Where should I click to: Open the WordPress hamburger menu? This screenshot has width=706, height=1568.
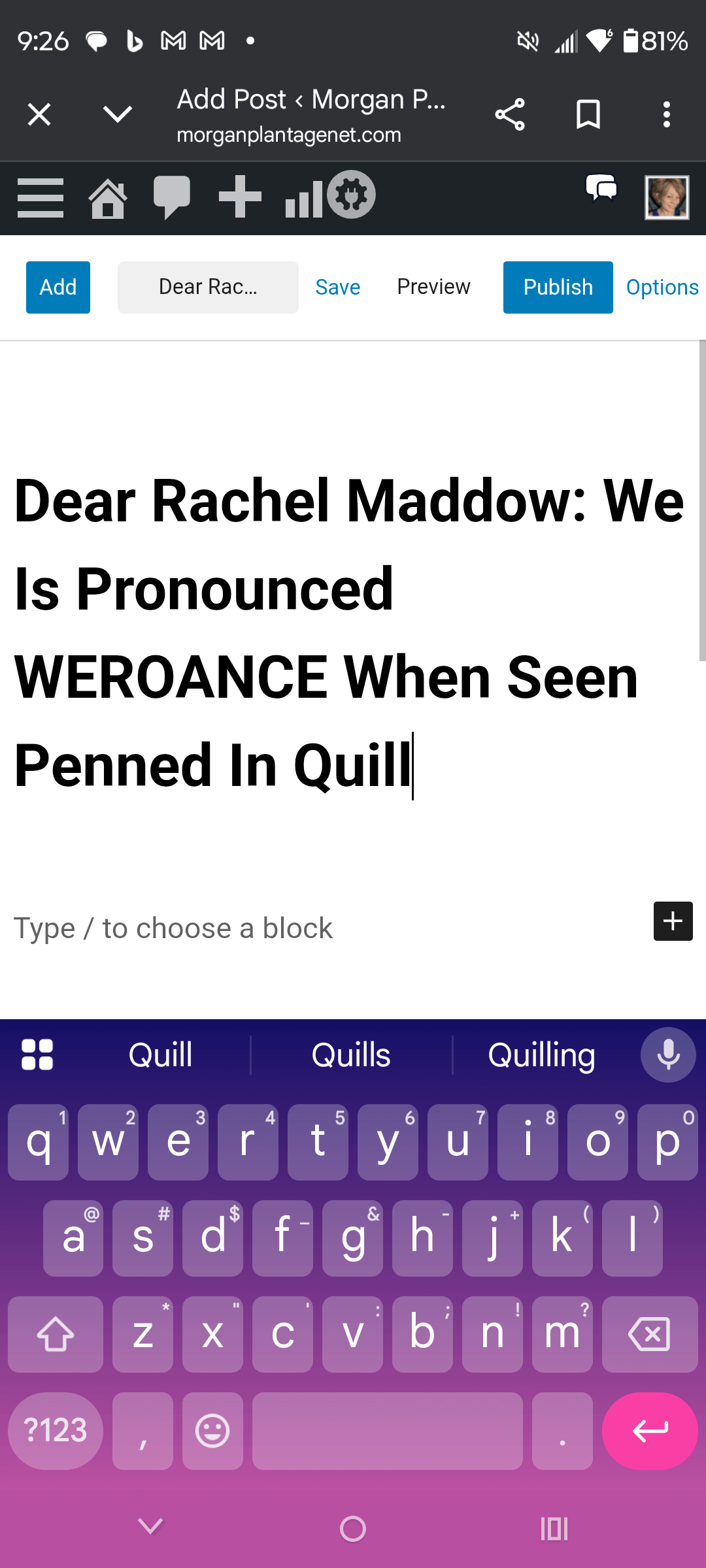(x=41, y=197)
